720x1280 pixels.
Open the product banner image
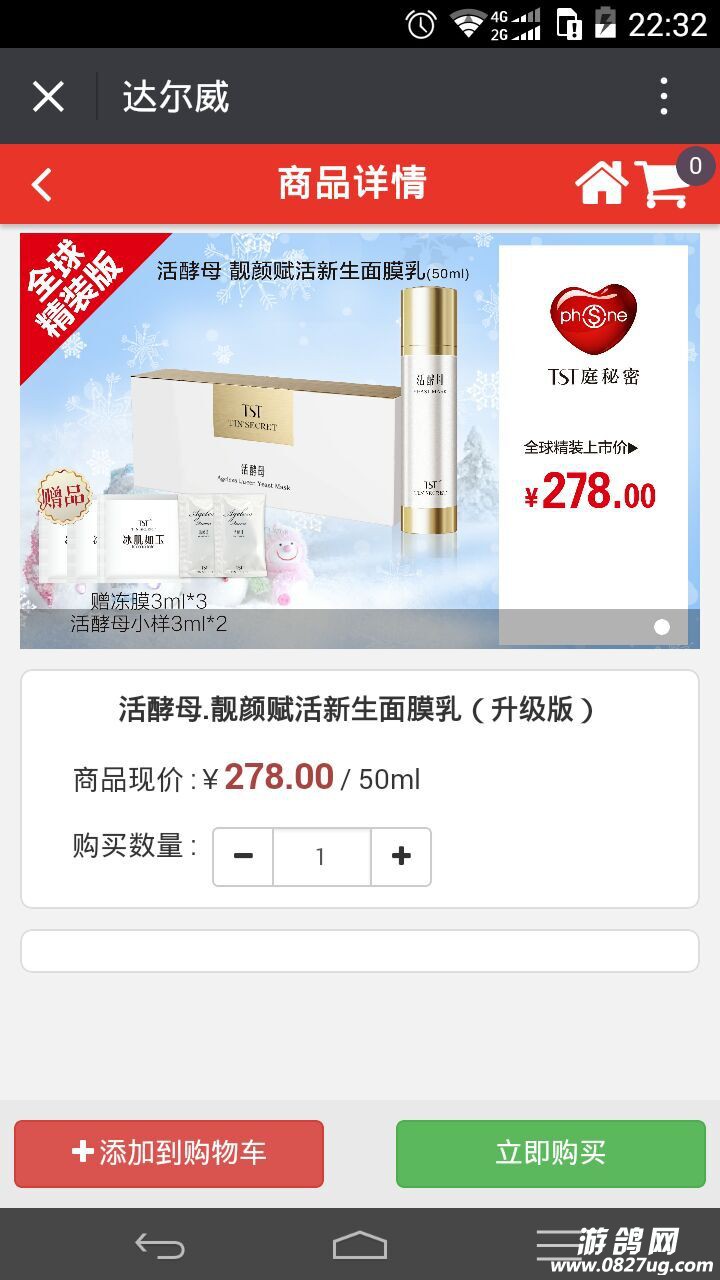359,440
